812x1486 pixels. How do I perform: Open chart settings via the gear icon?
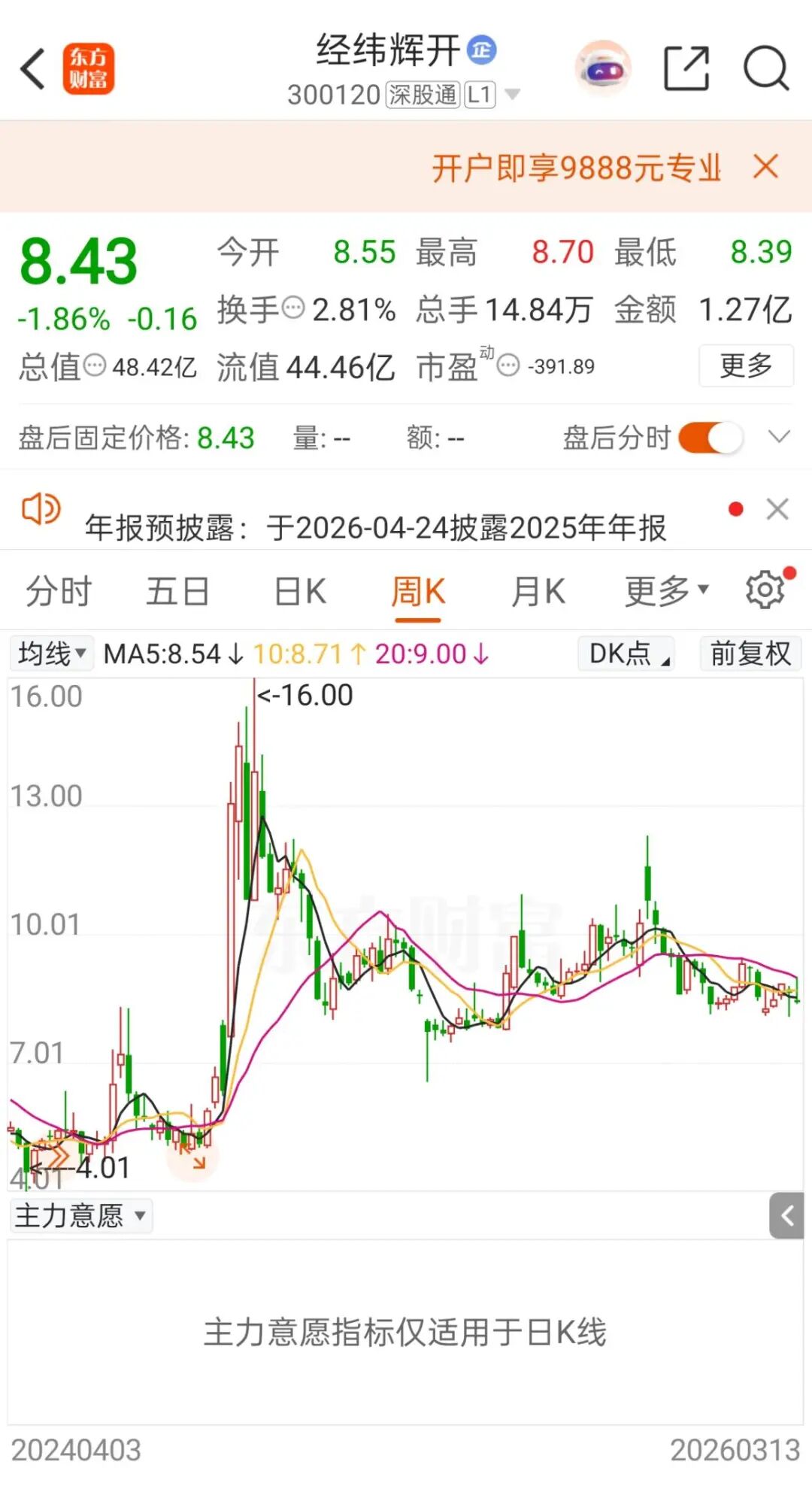pyautogui.click(x=765, y=589)
